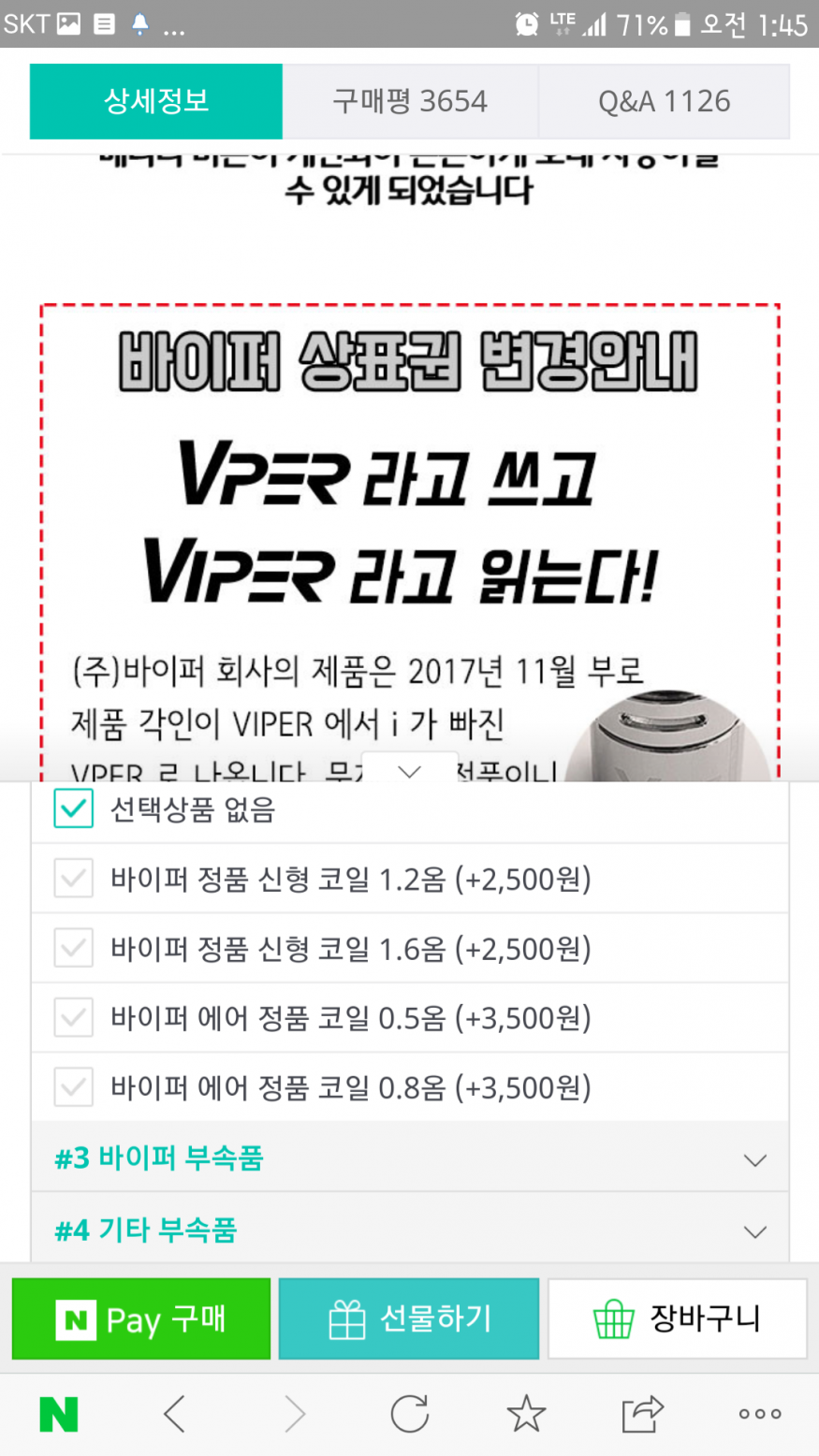Select 바이퍼 에어 정품 코일 0.8옴
Viewport: 819px width, 1456px height.
tap(73, 1087)
